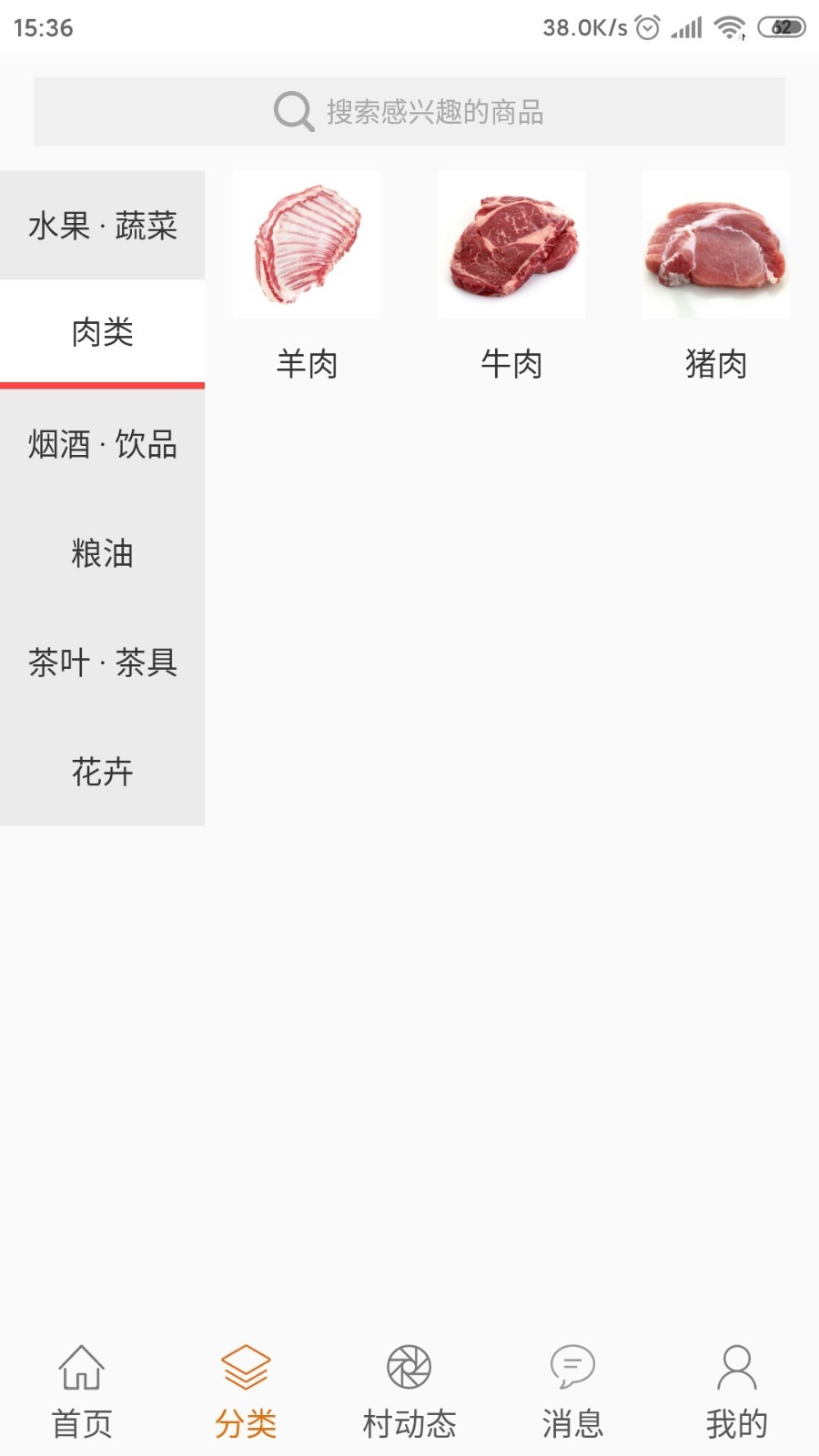Open the 牛肉 subcategory tile
This screenshot has width=819, height=1456.
click(x=511, y=273)
